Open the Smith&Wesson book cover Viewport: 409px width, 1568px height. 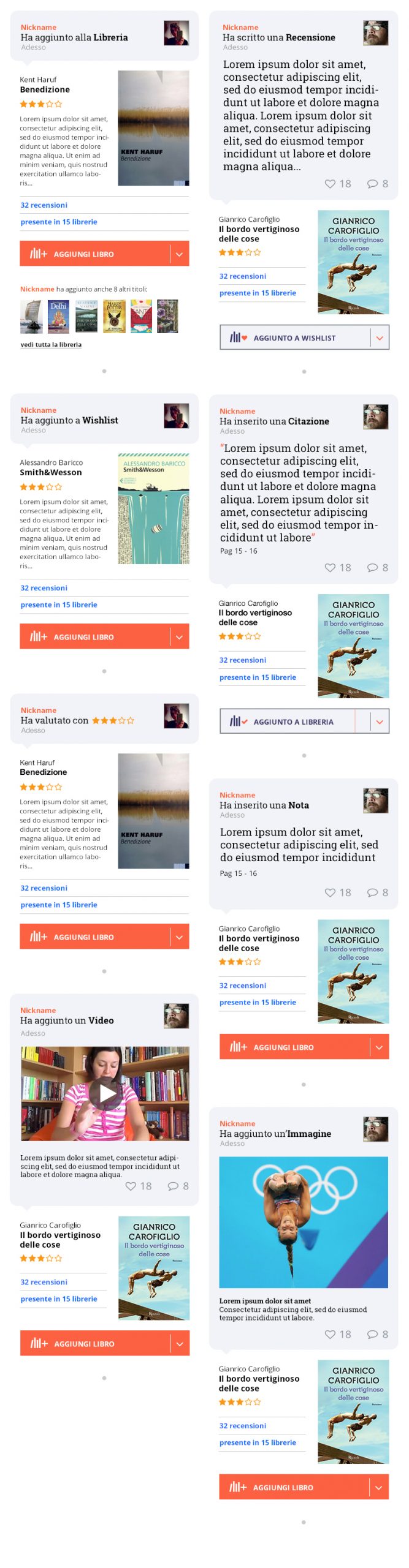click(x=153, y=508)
